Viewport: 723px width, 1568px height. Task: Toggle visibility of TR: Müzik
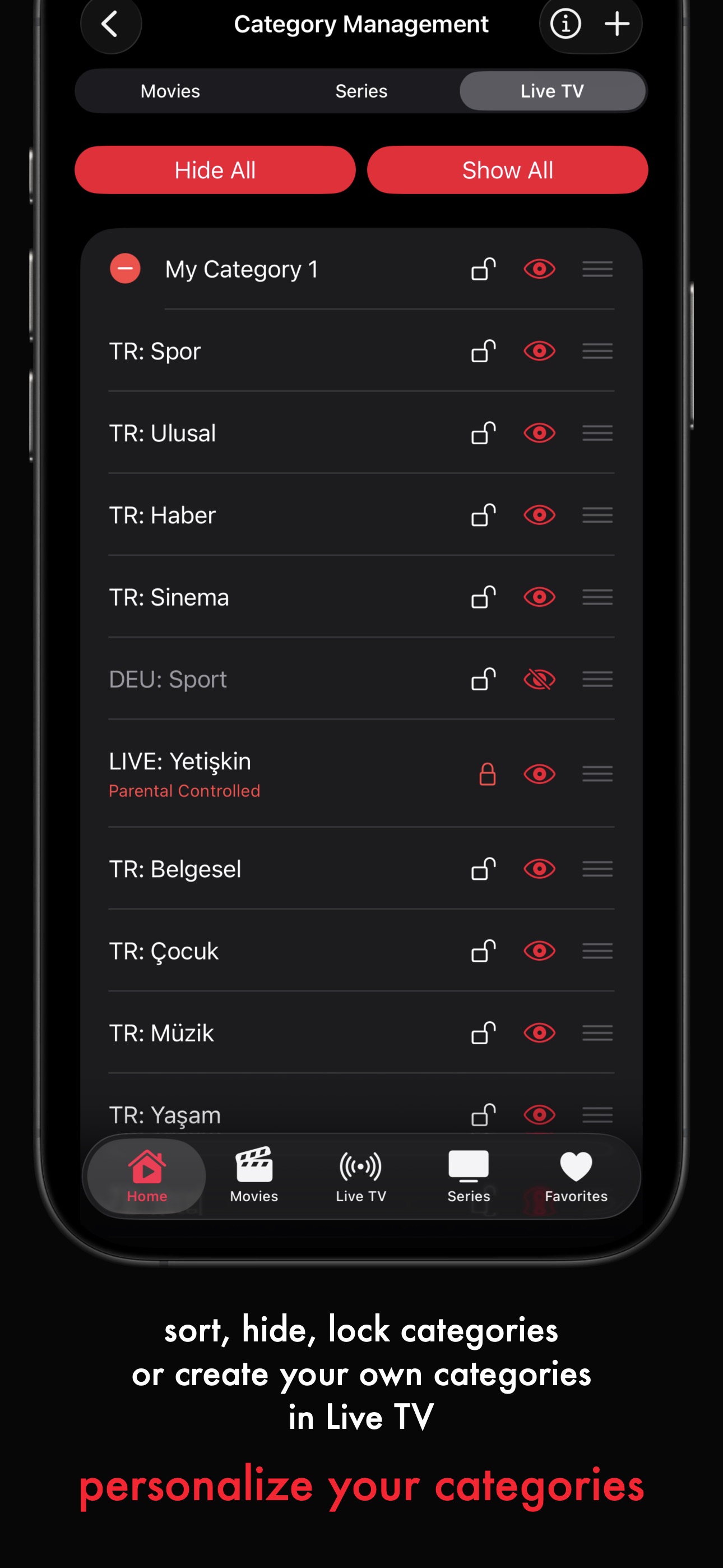click(539, 1033)
